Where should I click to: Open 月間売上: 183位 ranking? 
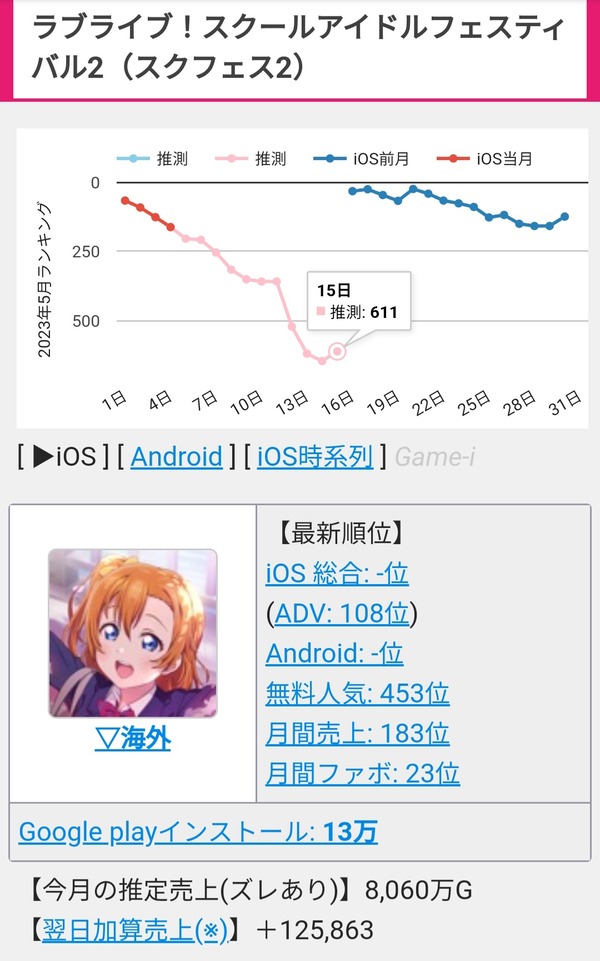coord(357,733)
